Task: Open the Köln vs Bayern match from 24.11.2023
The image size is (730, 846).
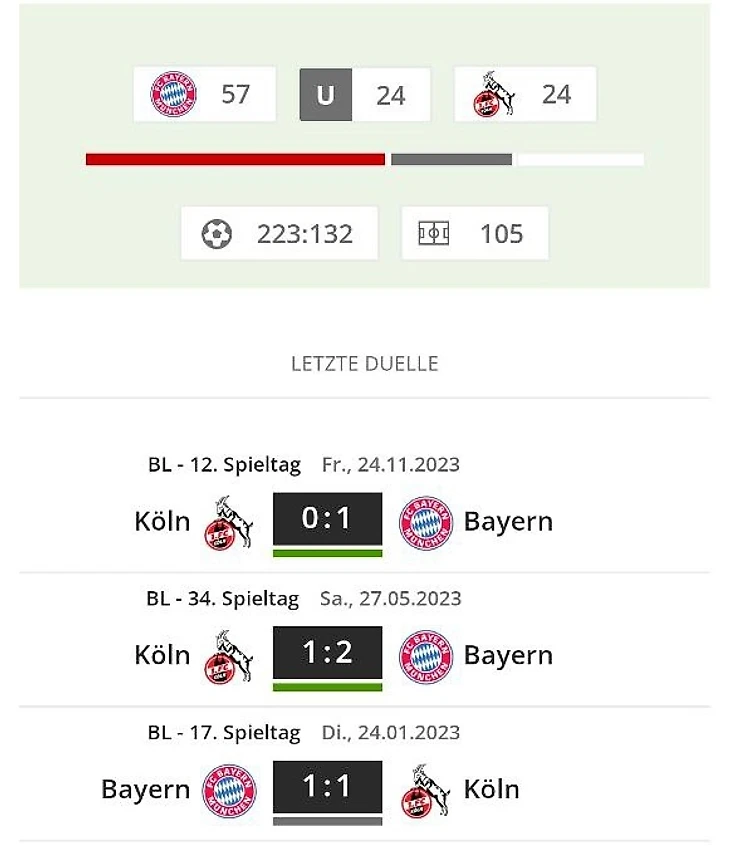Action: [327, 521]
